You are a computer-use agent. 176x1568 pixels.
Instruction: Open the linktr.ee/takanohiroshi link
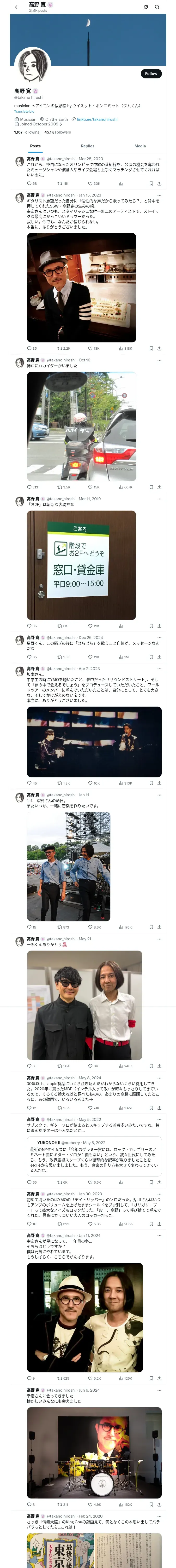point(96,119)
